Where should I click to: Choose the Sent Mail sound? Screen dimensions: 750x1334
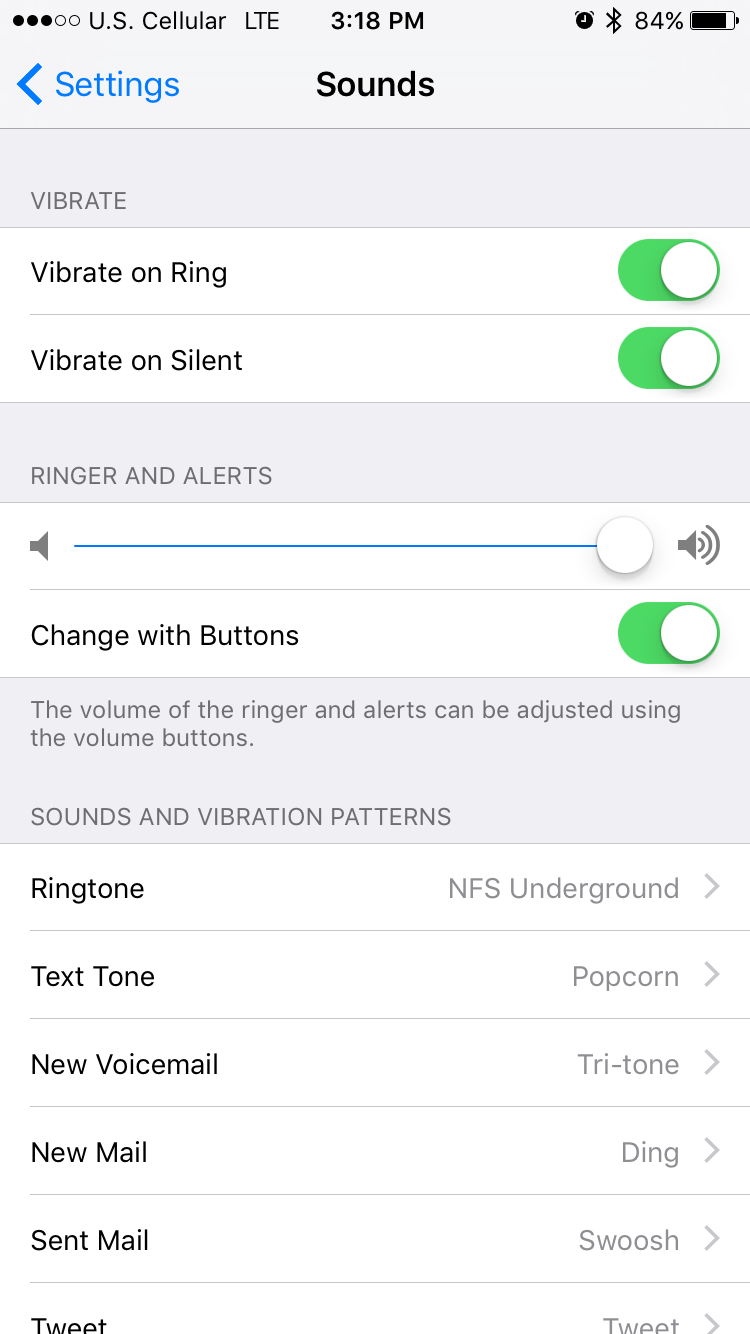coord(375,1240)
